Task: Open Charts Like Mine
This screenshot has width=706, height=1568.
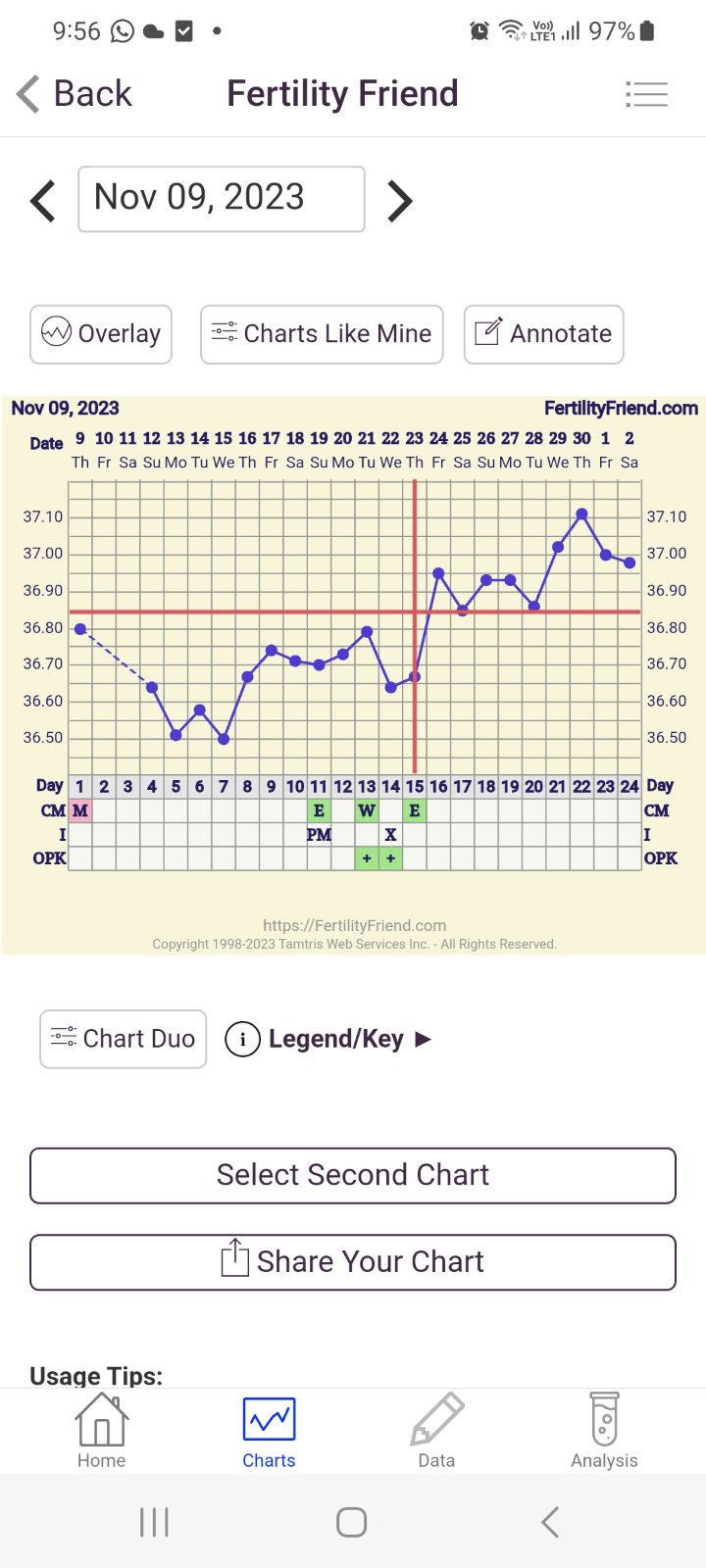Action: (x=322, y=334)
